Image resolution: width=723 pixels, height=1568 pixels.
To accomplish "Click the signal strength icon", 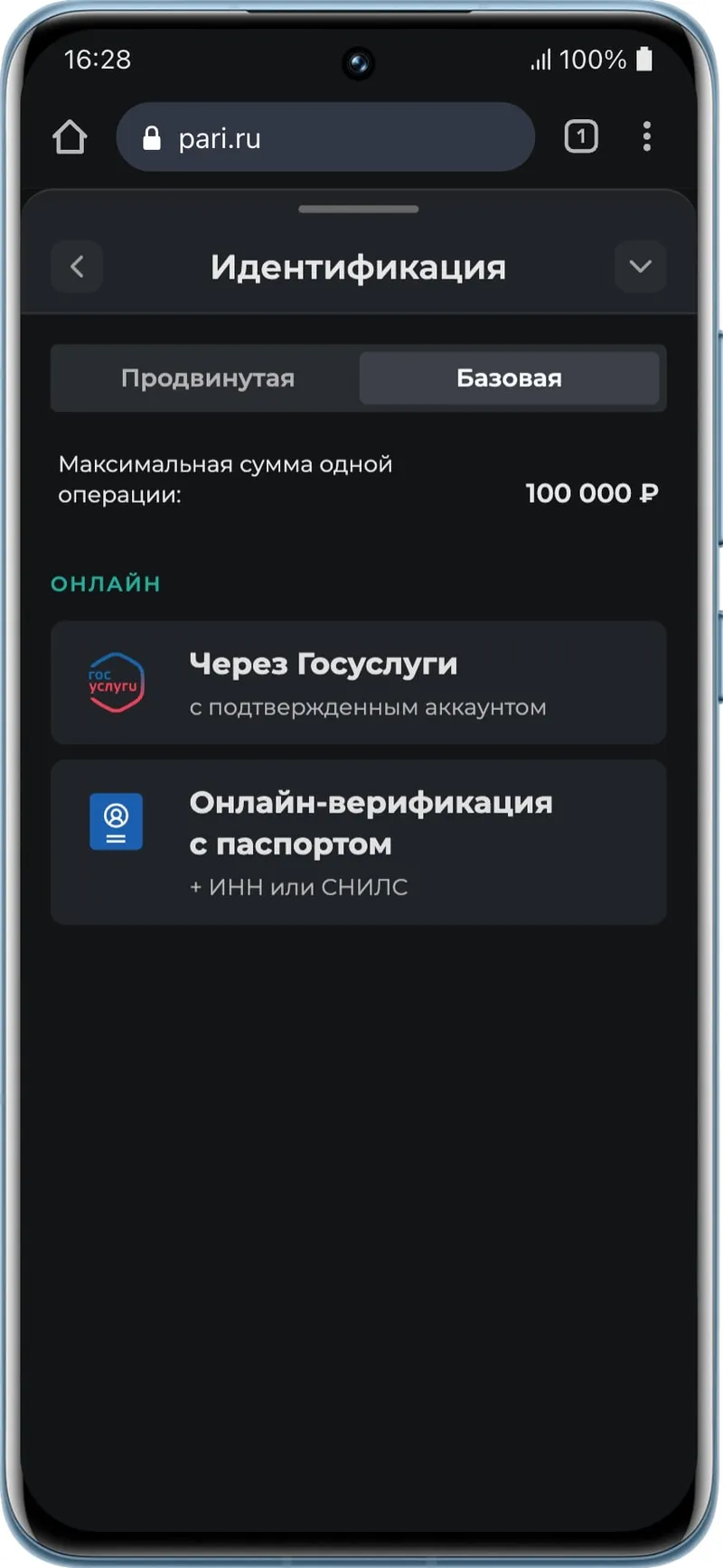I will [540, 60].
